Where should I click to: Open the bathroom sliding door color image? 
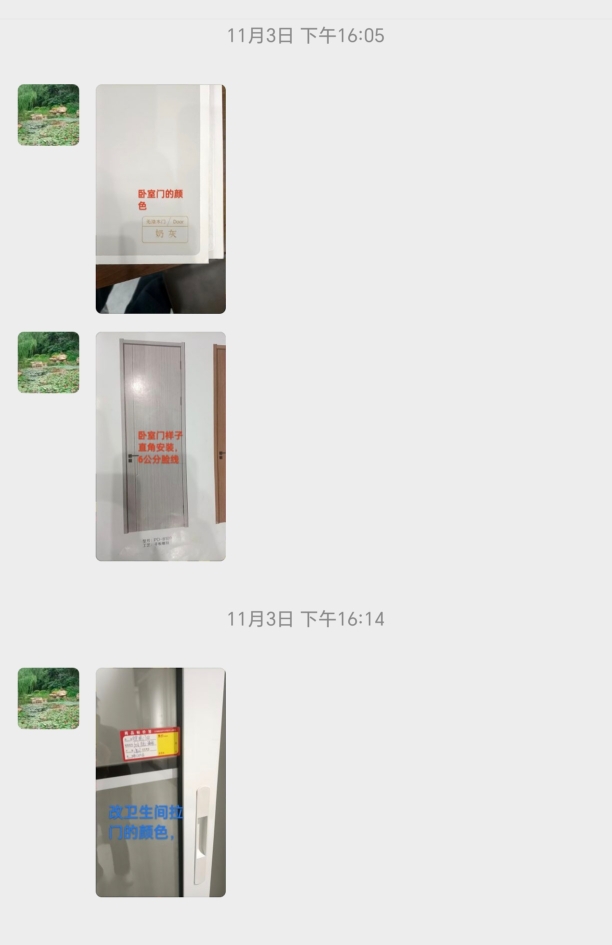pos(160,782)
